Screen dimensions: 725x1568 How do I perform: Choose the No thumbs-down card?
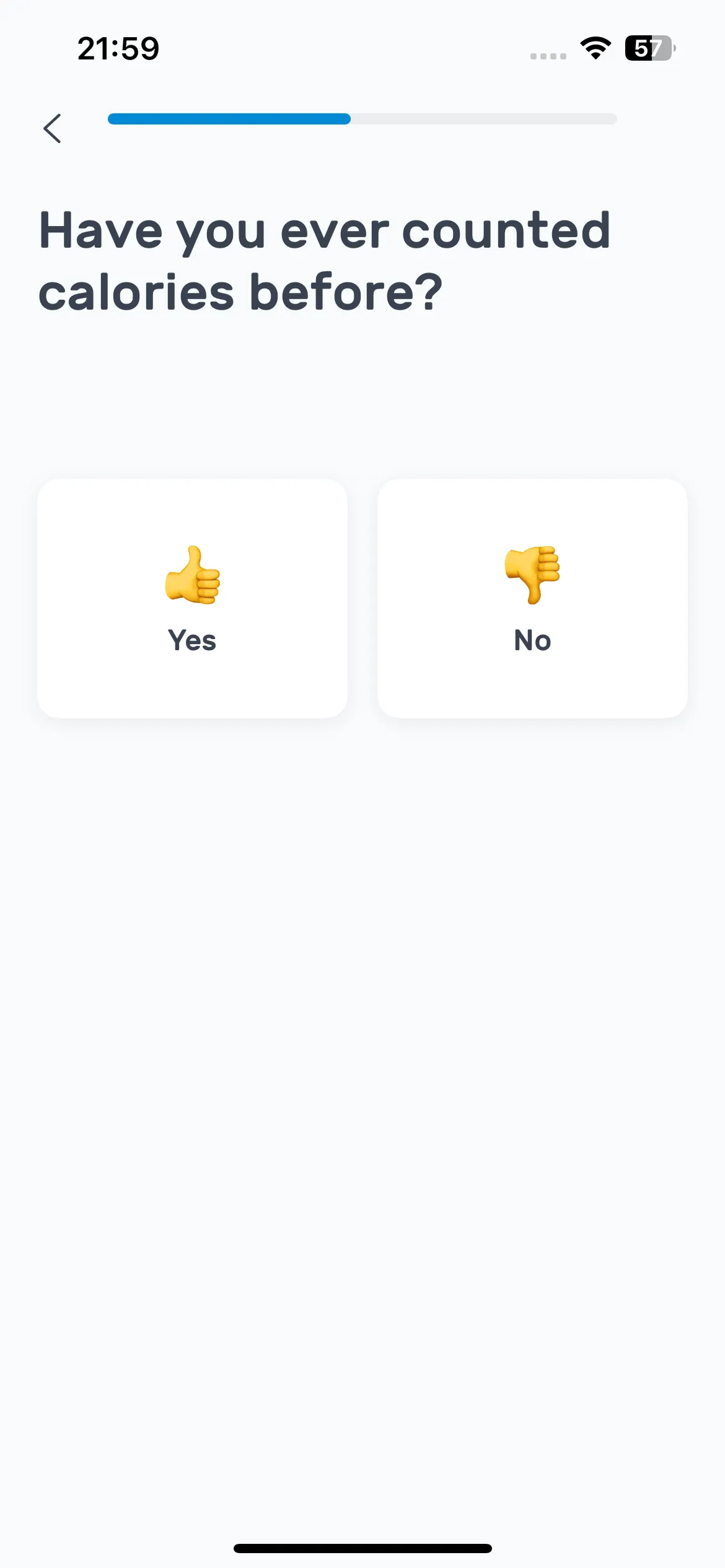click(532, 598)
